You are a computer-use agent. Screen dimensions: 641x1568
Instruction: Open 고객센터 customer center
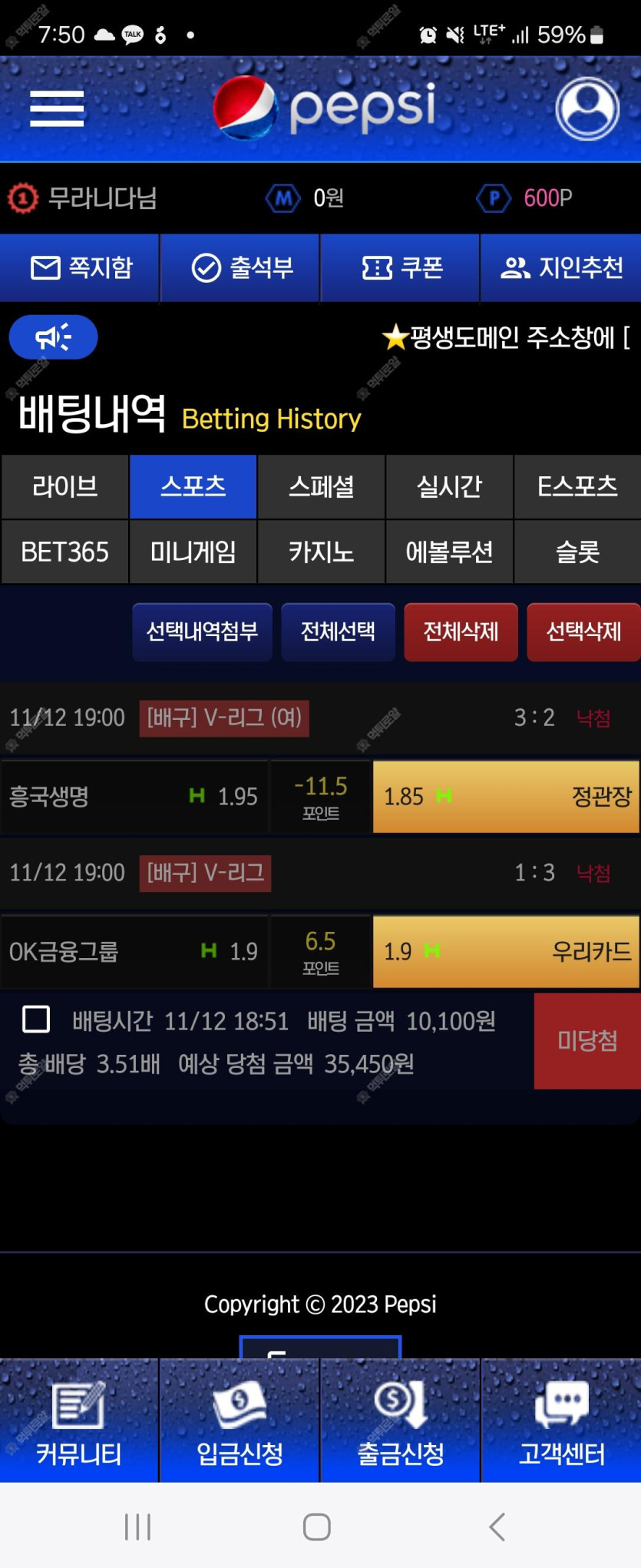point(561,1421)
